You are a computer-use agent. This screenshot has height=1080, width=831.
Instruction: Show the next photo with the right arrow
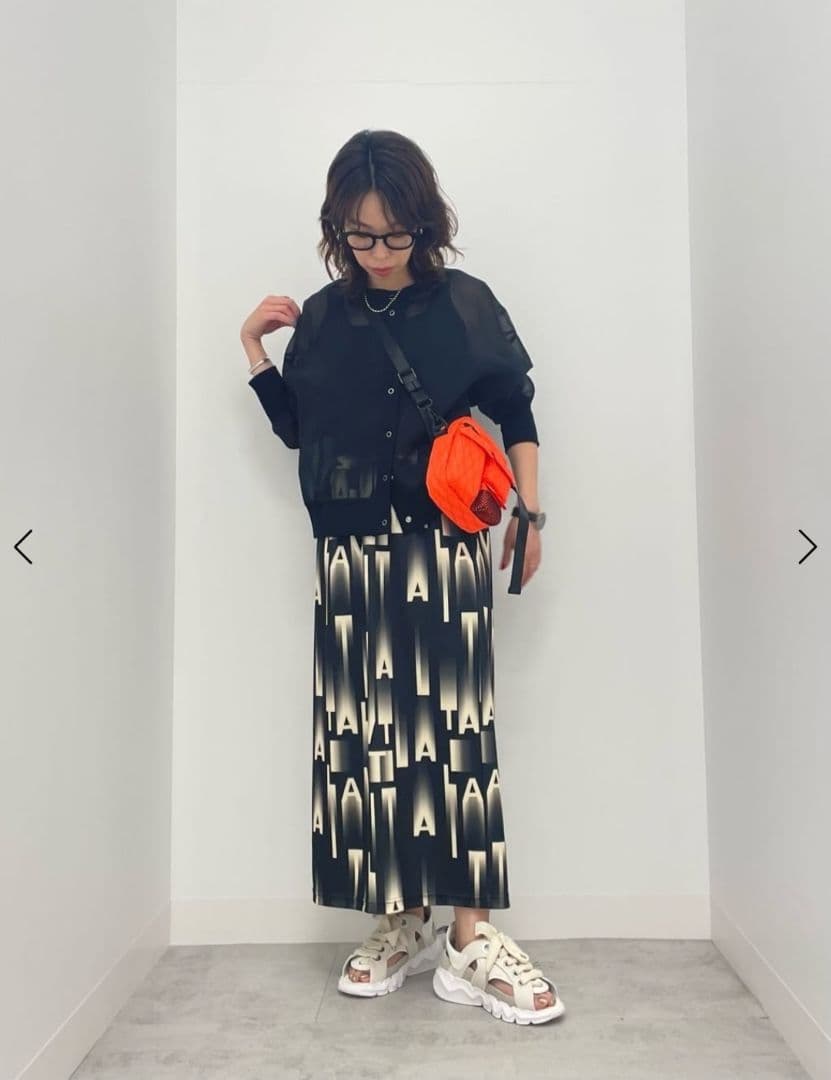tap(807, 547)
